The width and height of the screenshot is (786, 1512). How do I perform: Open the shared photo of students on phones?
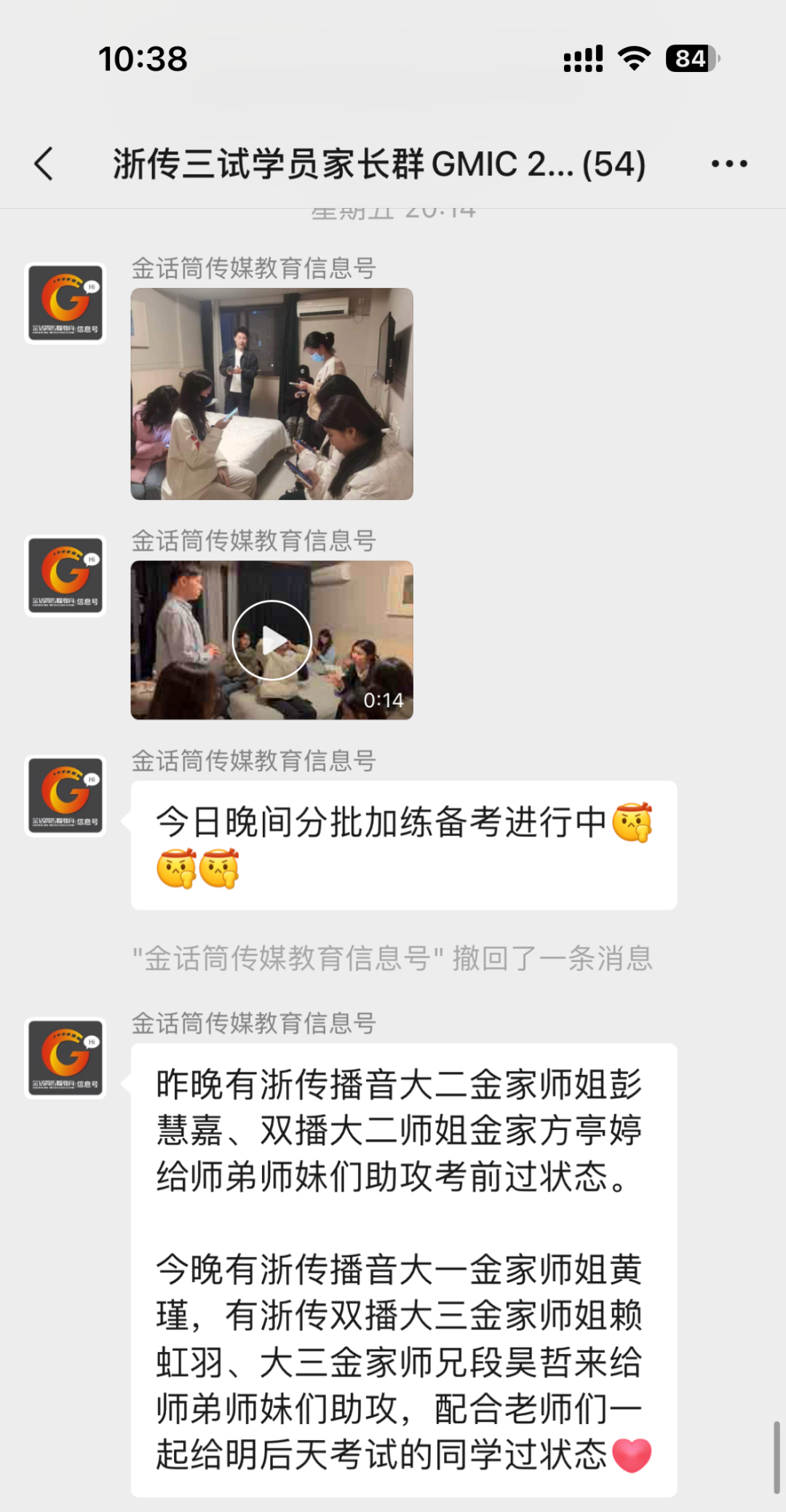271,394
